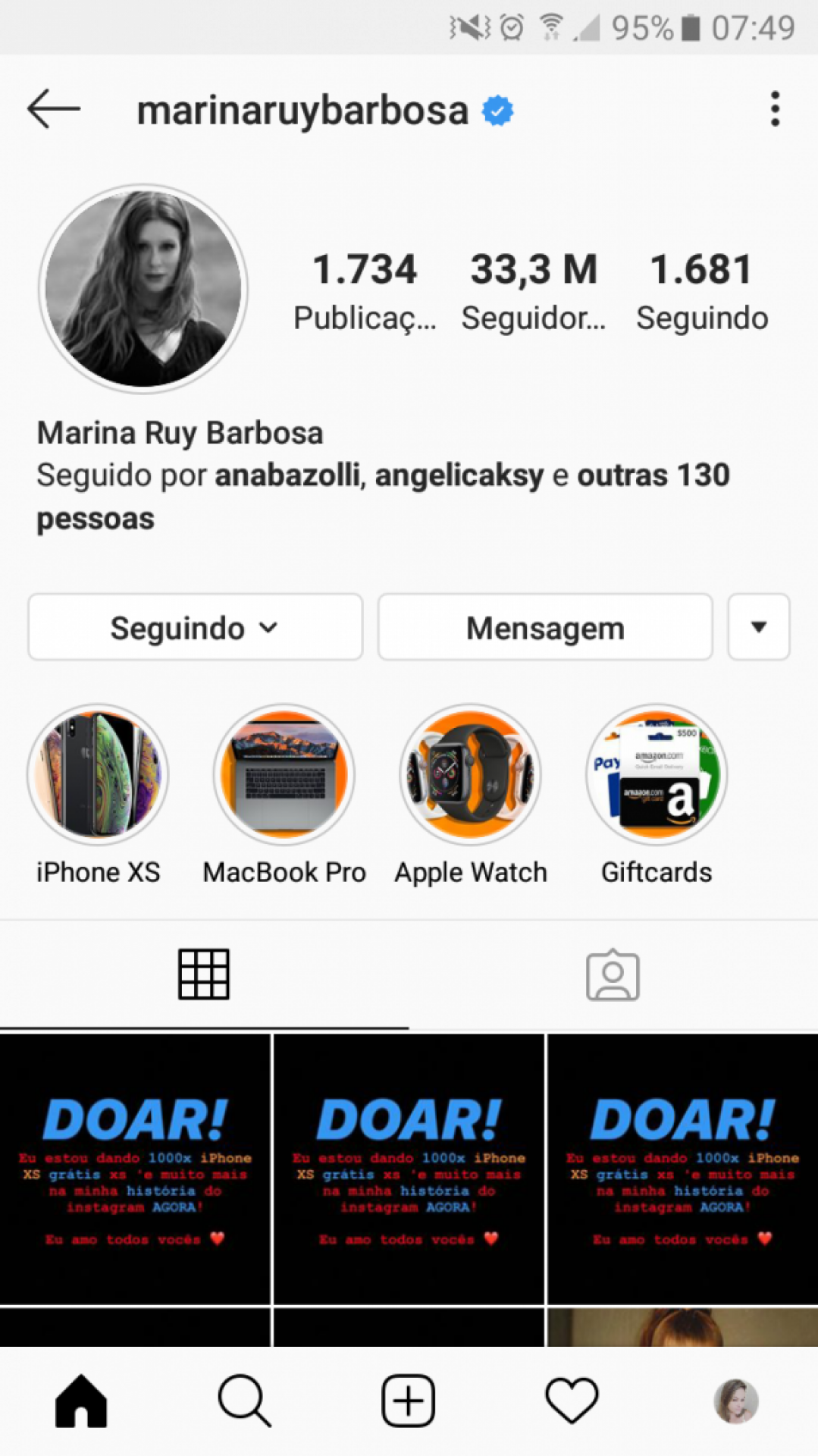Tap the 33,3 M Seguidores count
The width and height of the screenshot is (818, 1456).
(533, 290)
